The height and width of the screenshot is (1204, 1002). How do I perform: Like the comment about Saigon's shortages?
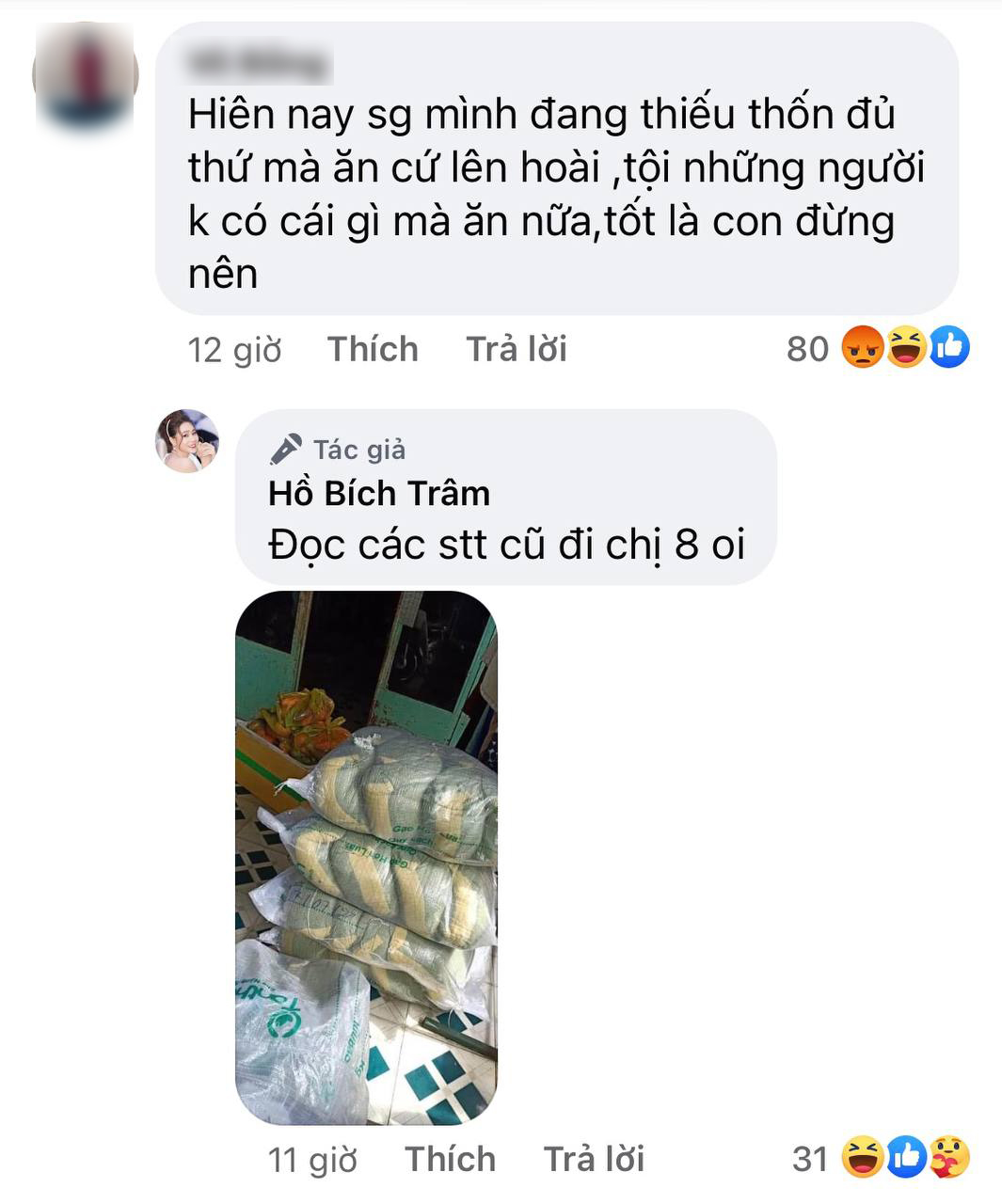(x=373, y=349)
